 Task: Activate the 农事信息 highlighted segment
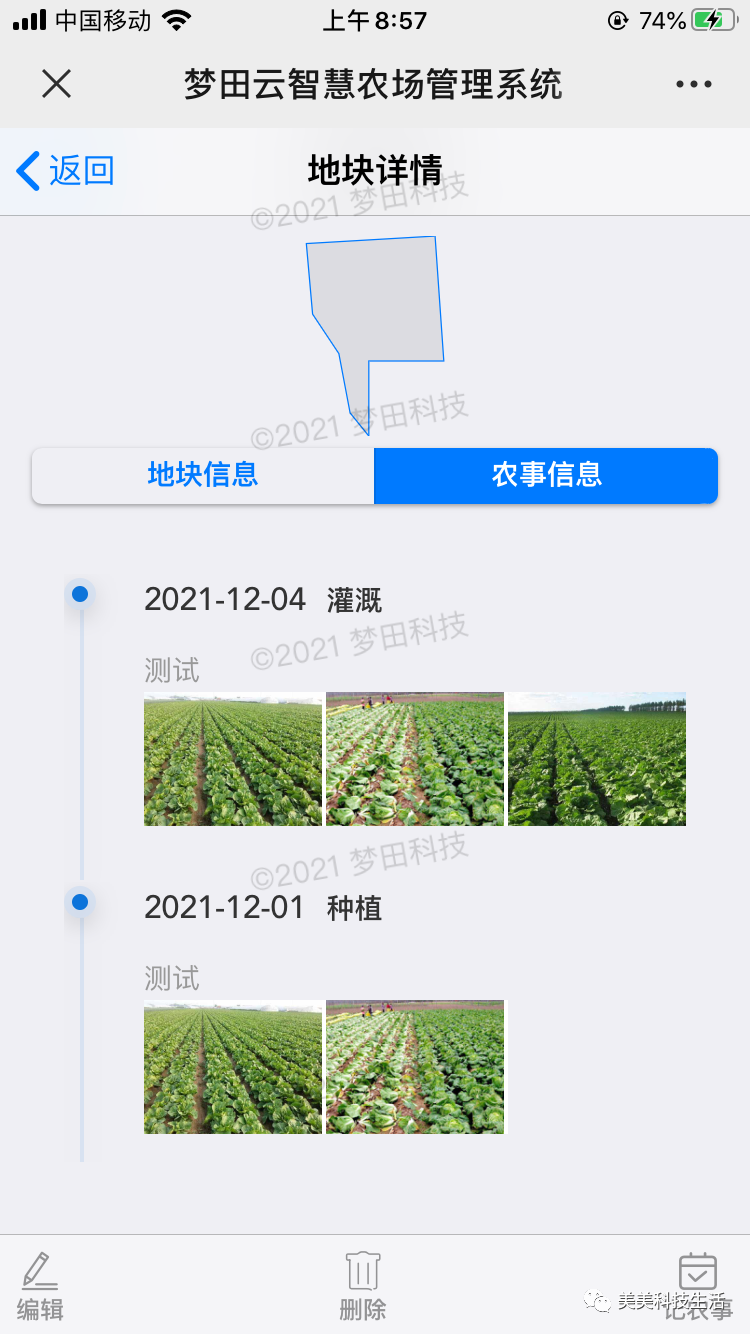pos(545,476)
